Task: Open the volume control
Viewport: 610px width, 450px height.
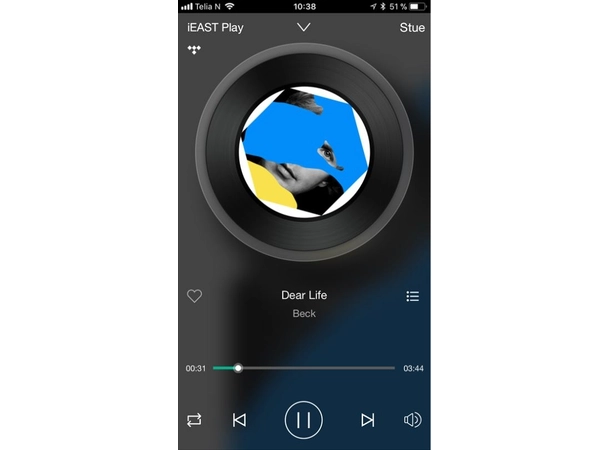Action: tap(412, 420)
